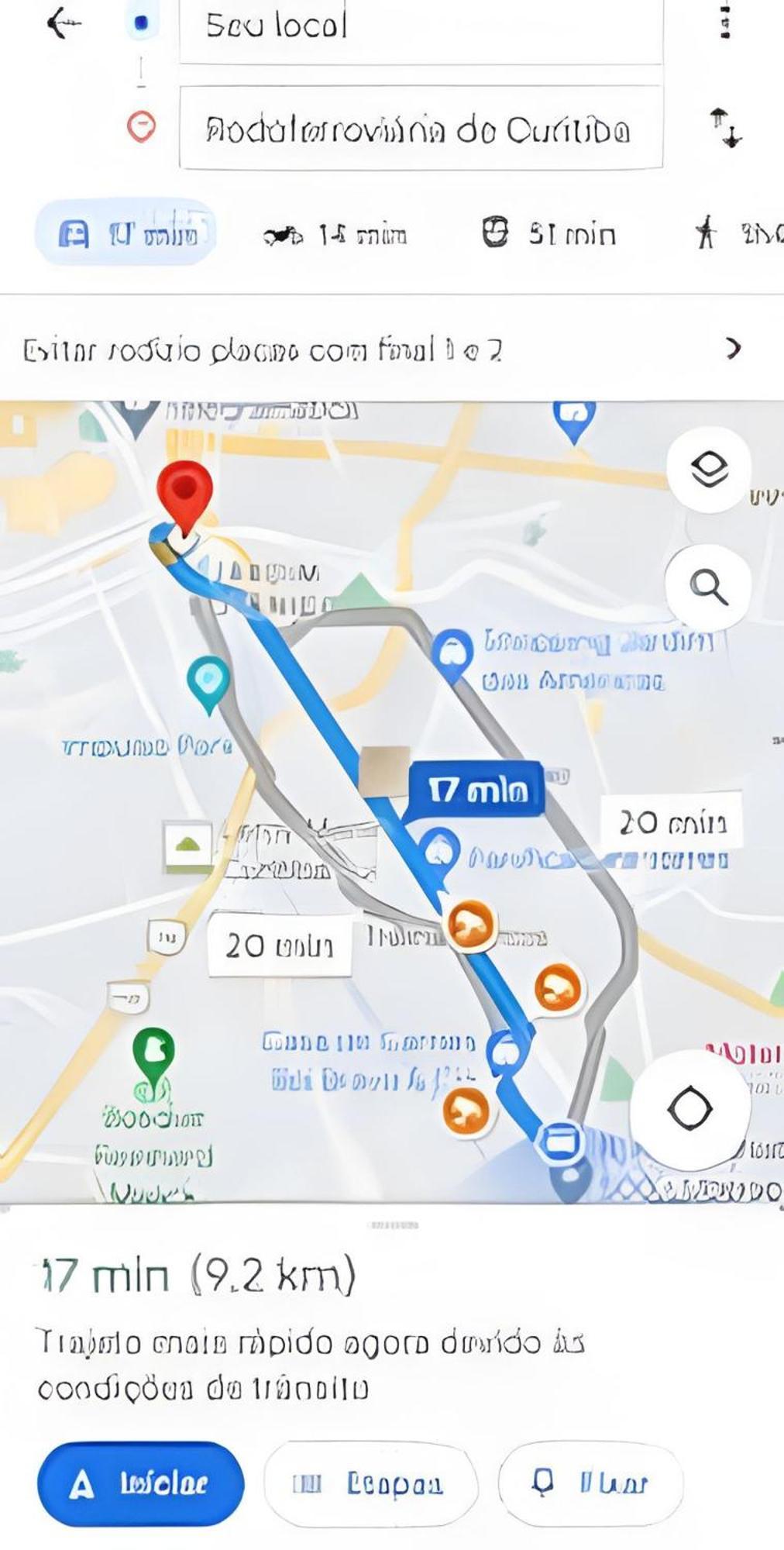Swap origin and destination

point(726,128)
